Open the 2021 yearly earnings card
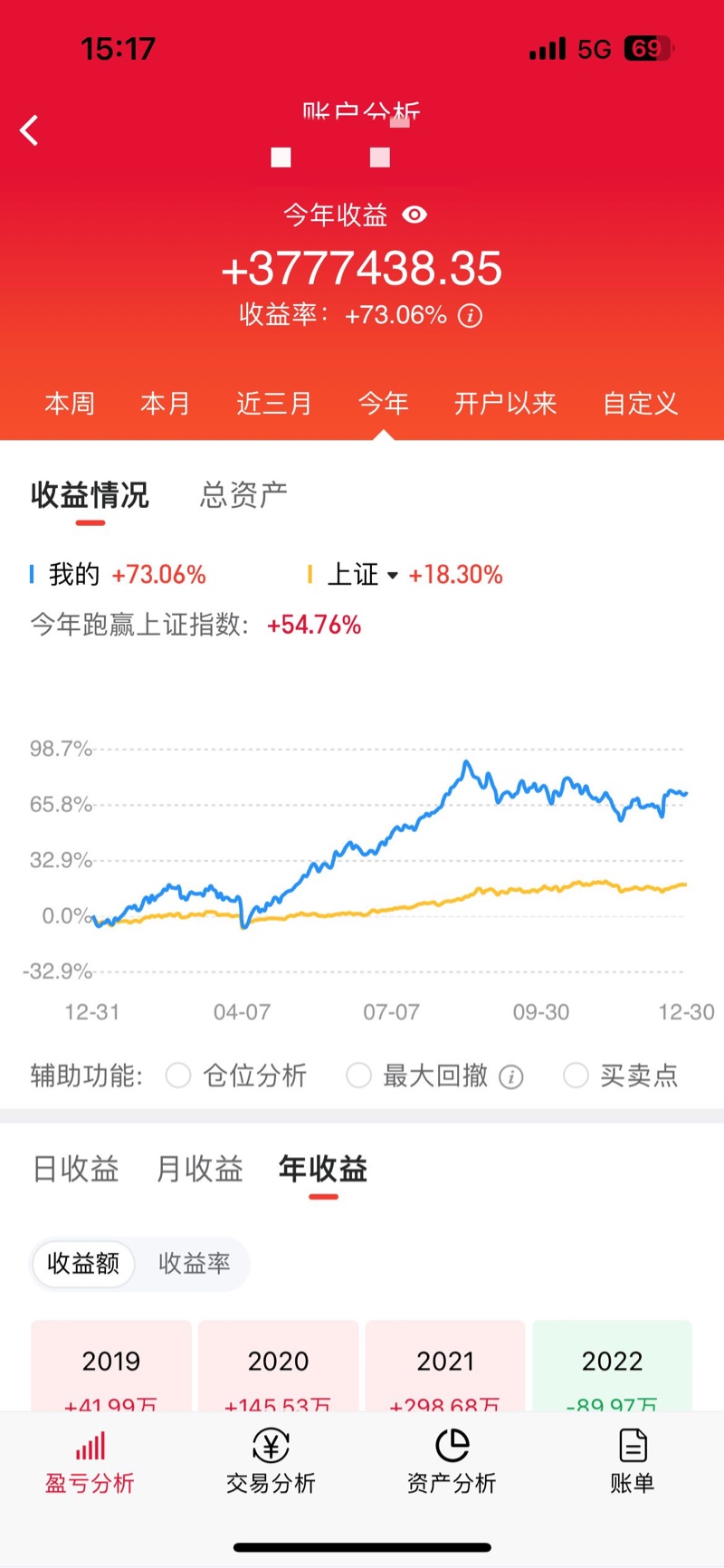The width and height of the screenshot is (724, 1568). (444, 1367)
